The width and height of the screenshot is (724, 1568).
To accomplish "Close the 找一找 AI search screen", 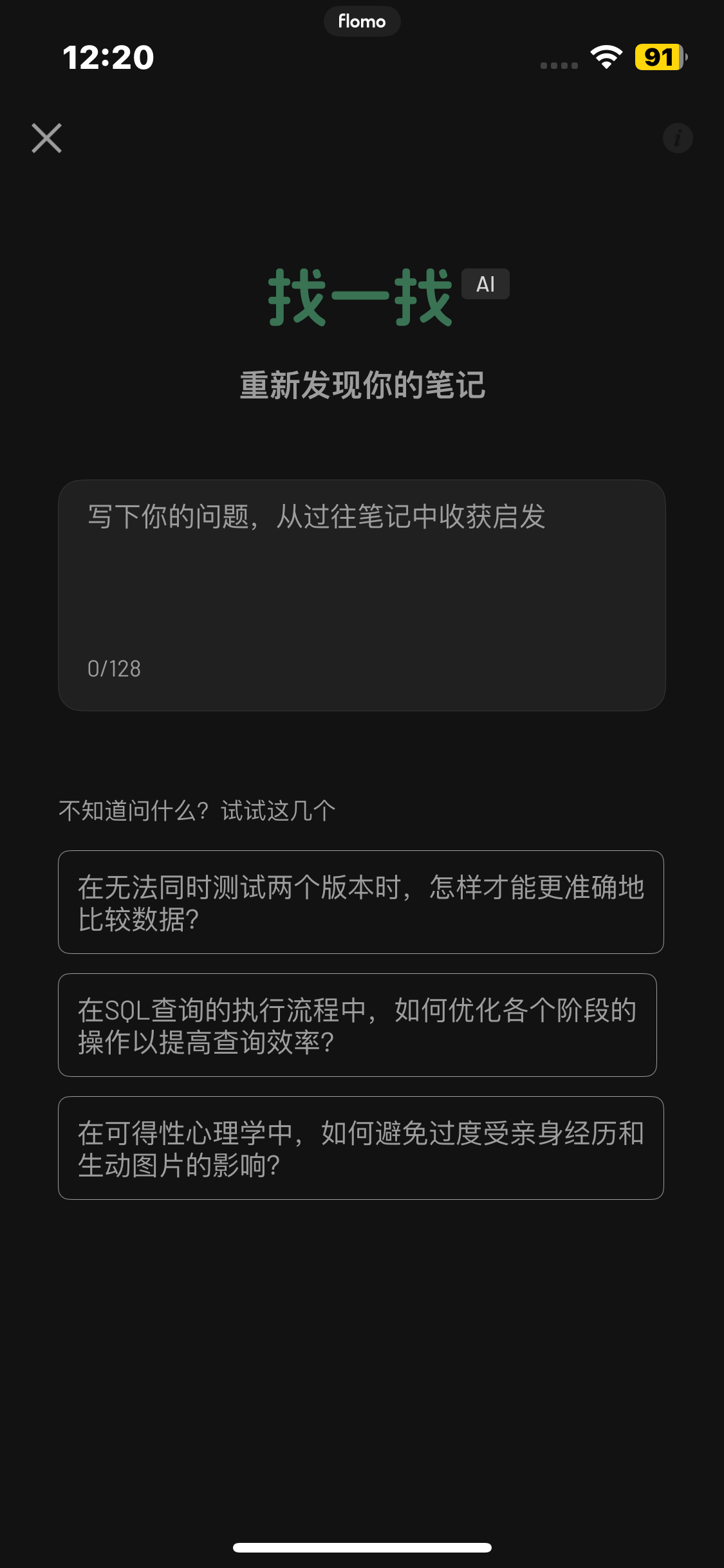I will point(47,138).
